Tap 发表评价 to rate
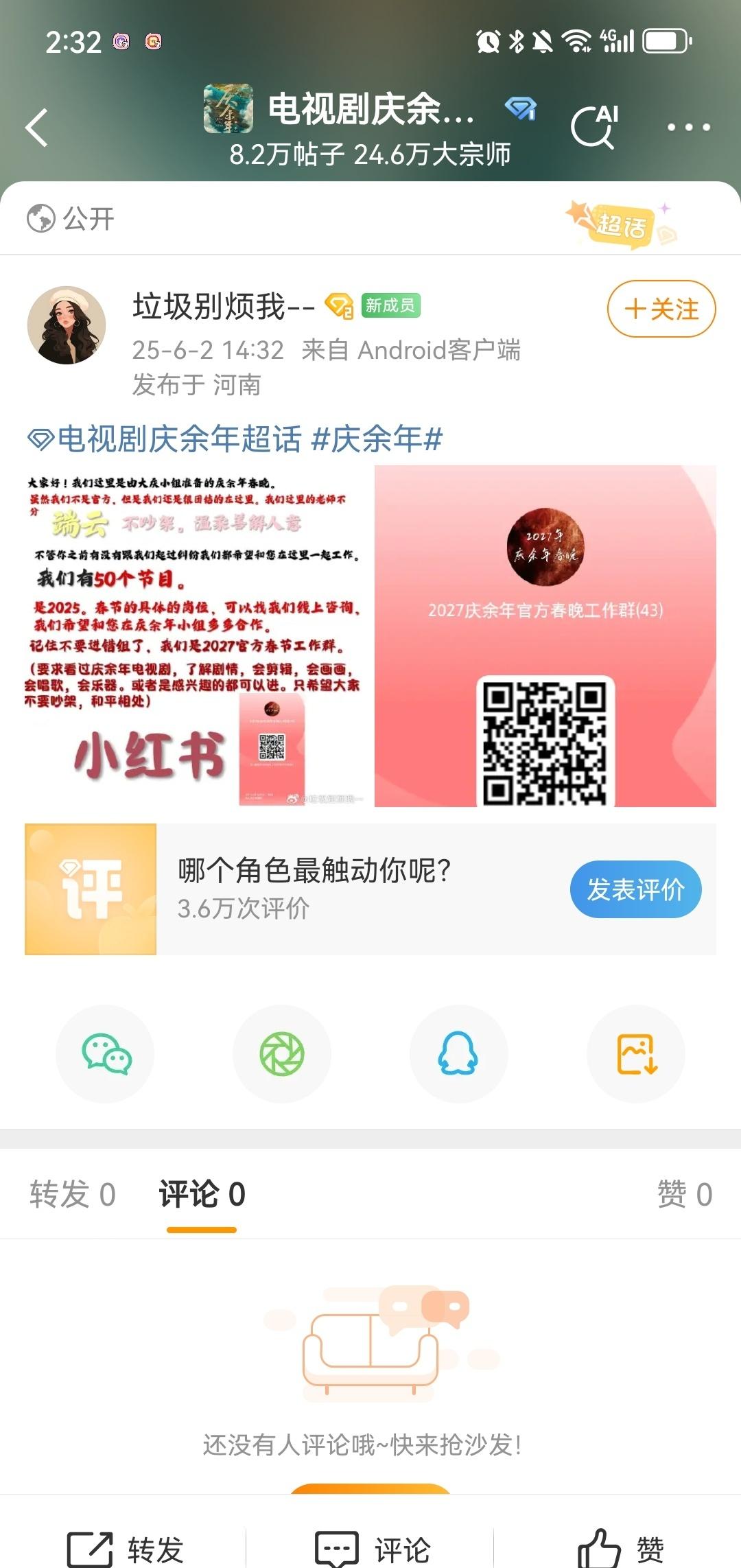The height and width of the screenshot is (1568, 741). [x=635, y=889]
